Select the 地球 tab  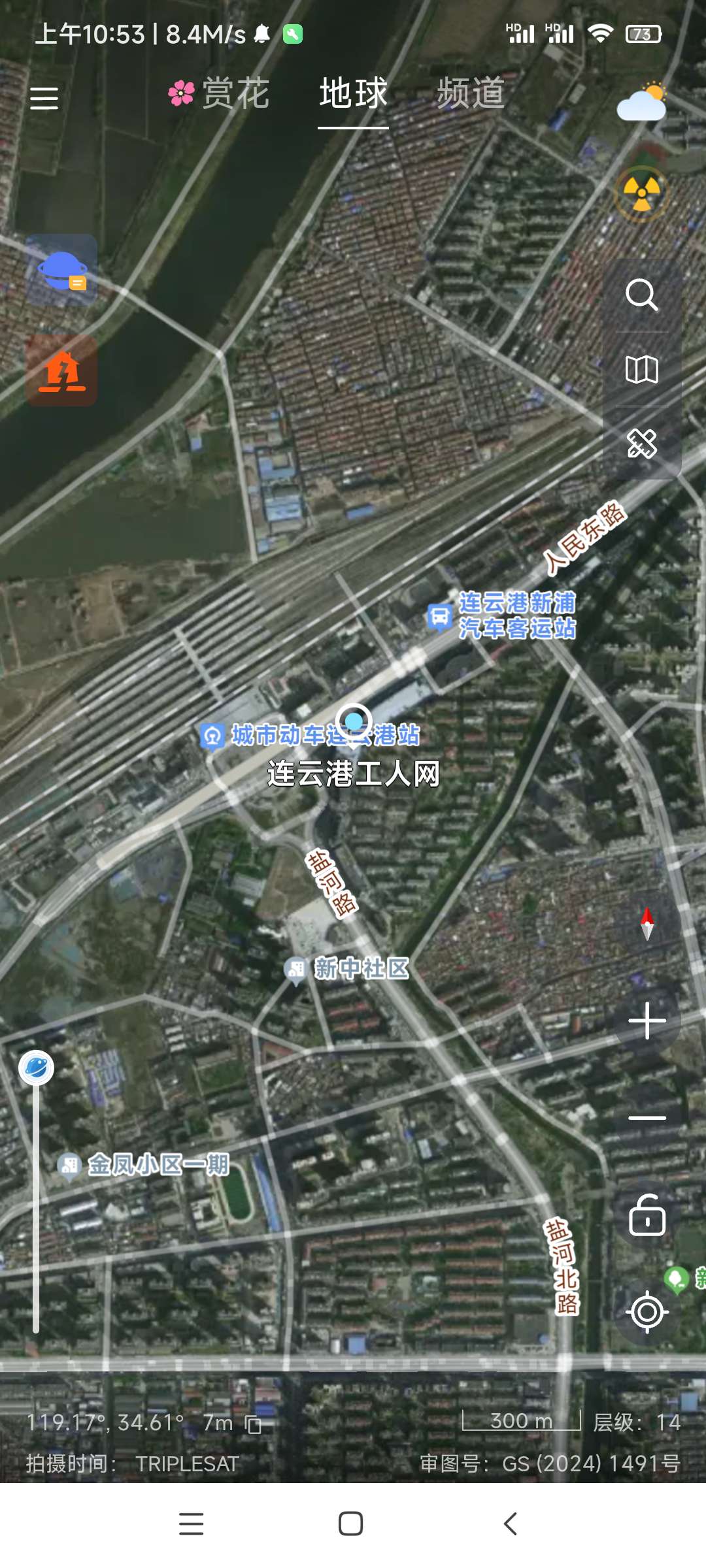coord(353,93)
